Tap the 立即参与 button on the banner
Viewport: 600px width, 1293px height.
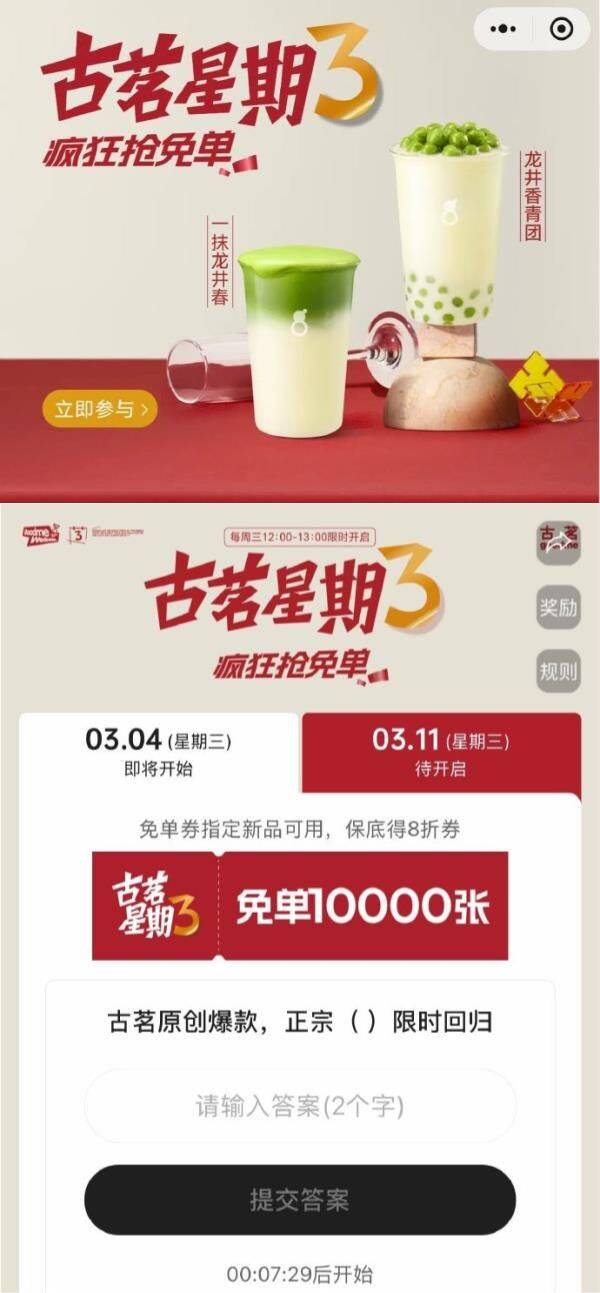coord(100,409)
